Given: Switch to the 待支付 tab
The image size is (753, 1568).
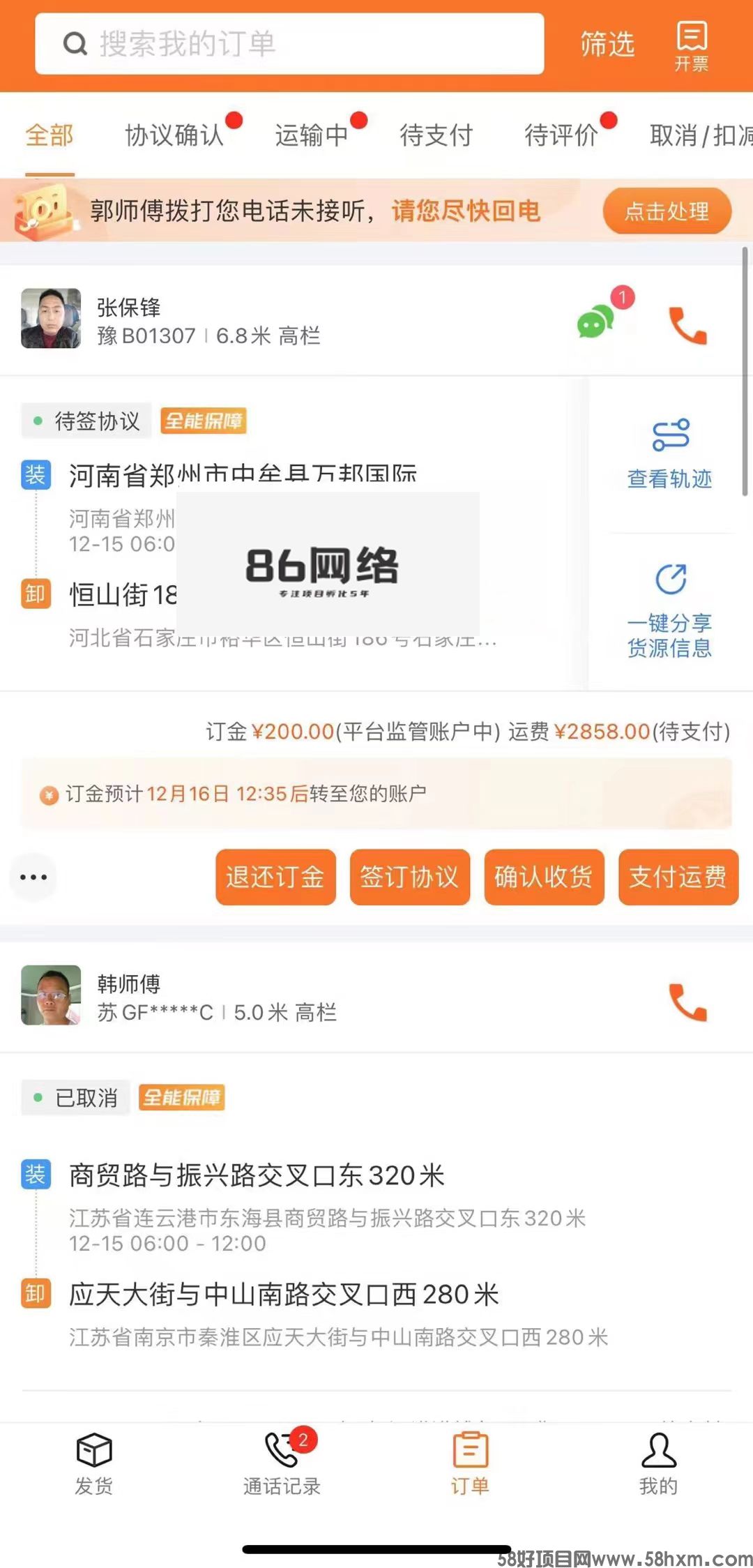Looking at the screenshot, I should point(436,135).
